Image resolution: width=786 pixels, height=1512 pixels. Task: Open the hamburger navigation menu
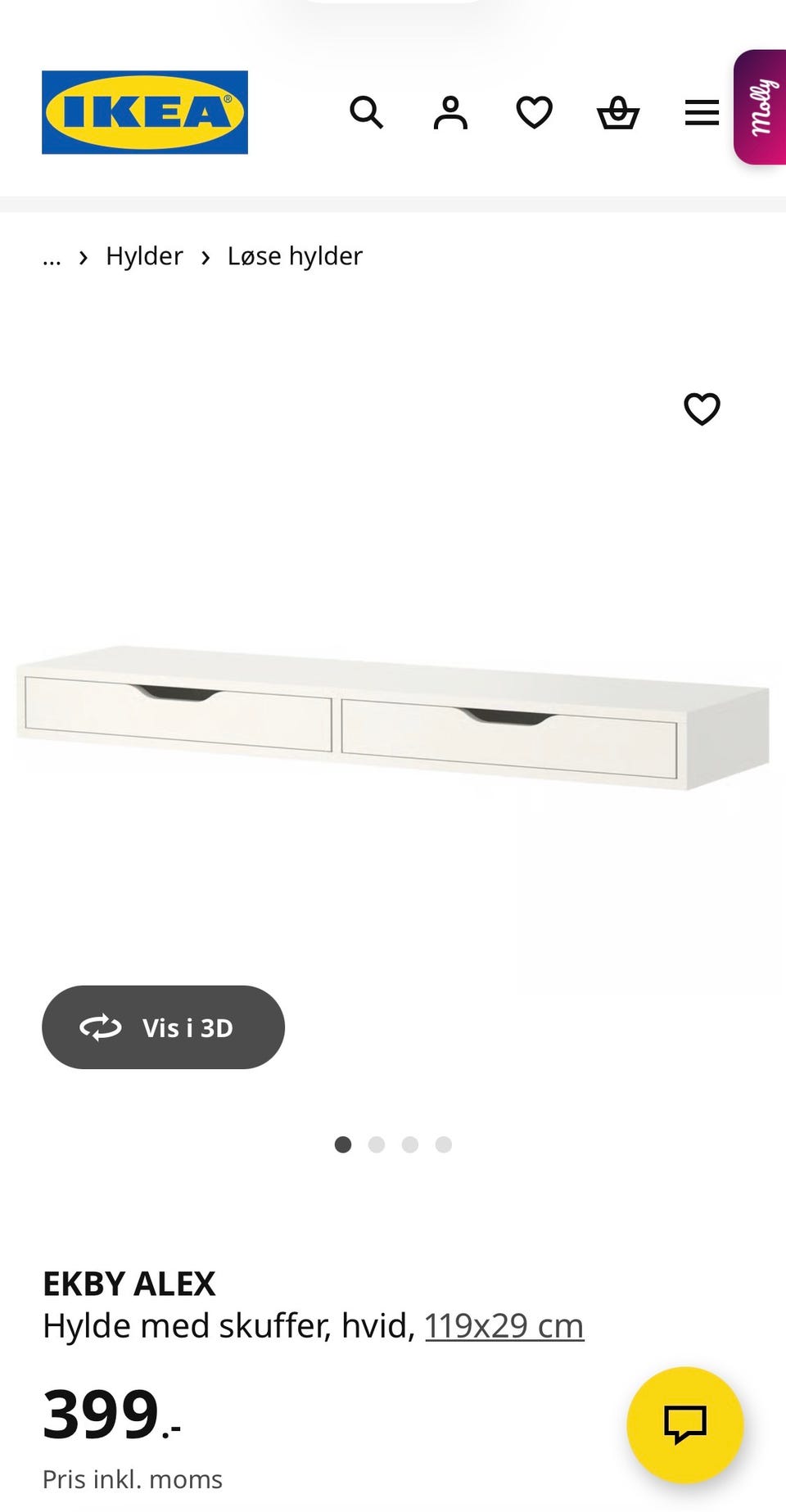click(x=701, y=112)
